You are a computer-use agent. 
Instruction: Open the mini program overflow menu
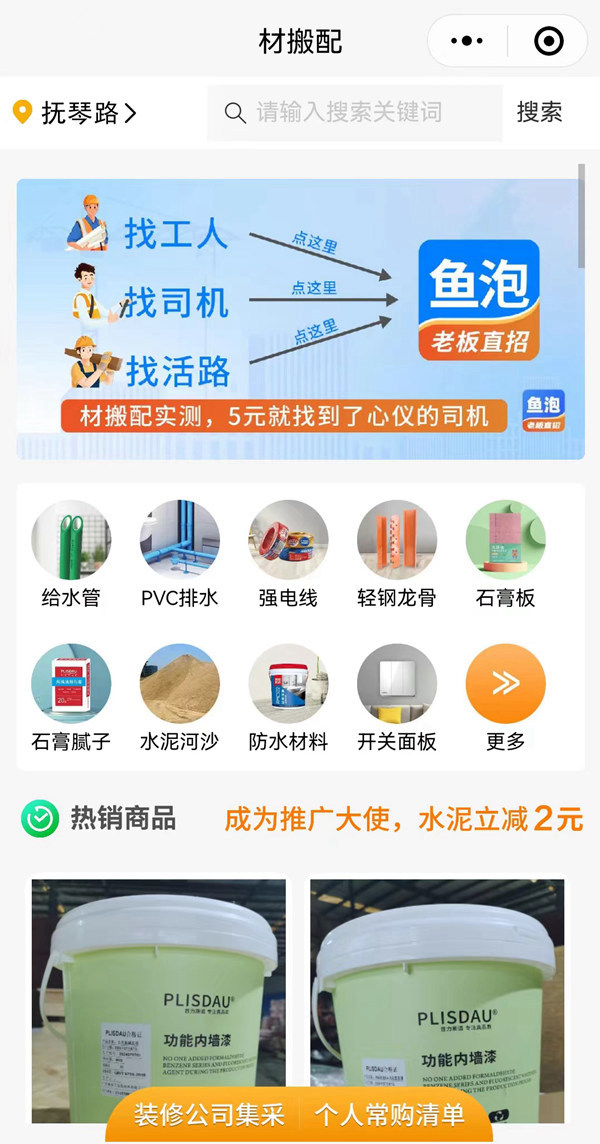tap(467, 41)
